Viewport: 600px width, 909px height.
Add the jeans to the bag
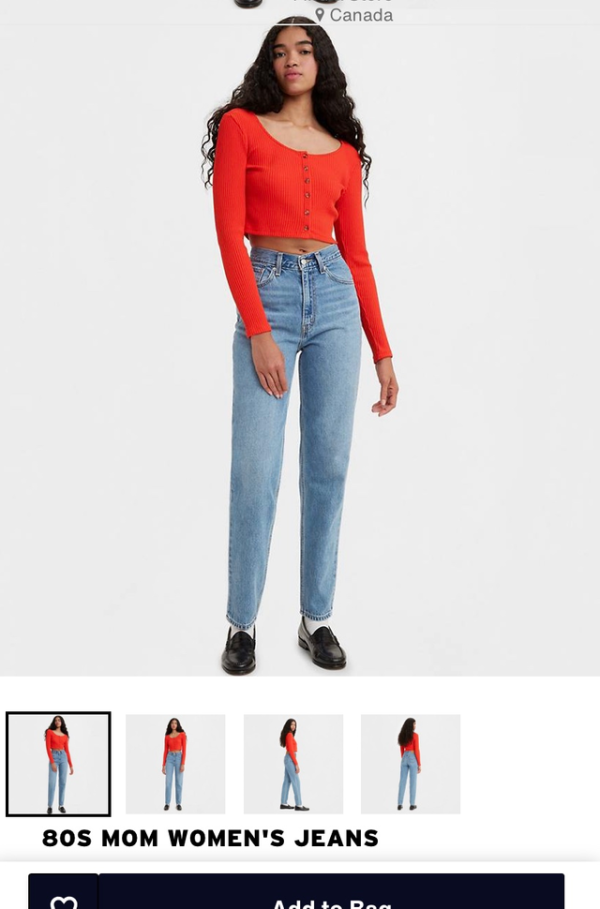[x=331, y=896]
